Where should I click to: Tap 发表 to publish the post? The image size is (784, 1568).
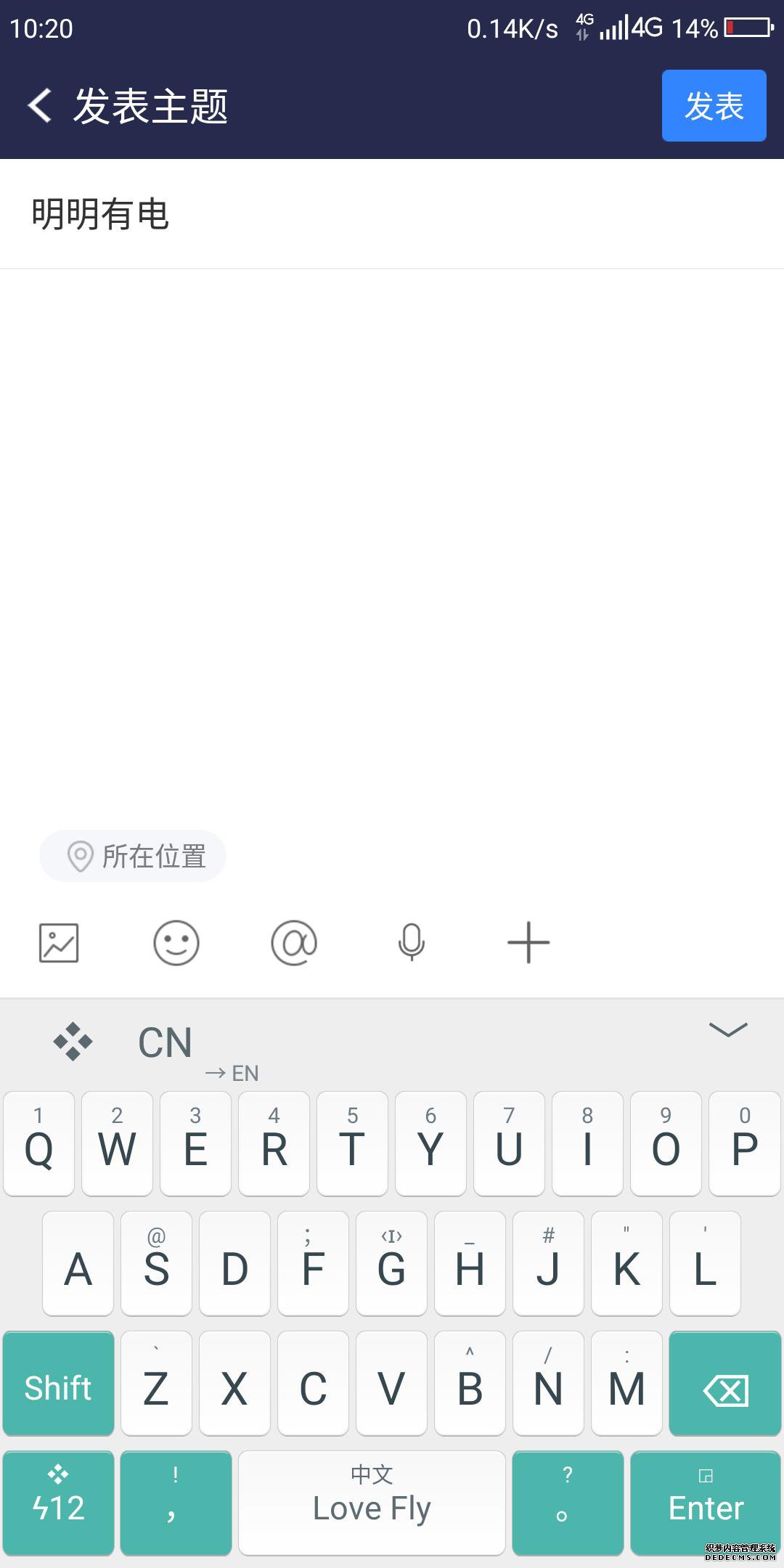pos(714,105)
